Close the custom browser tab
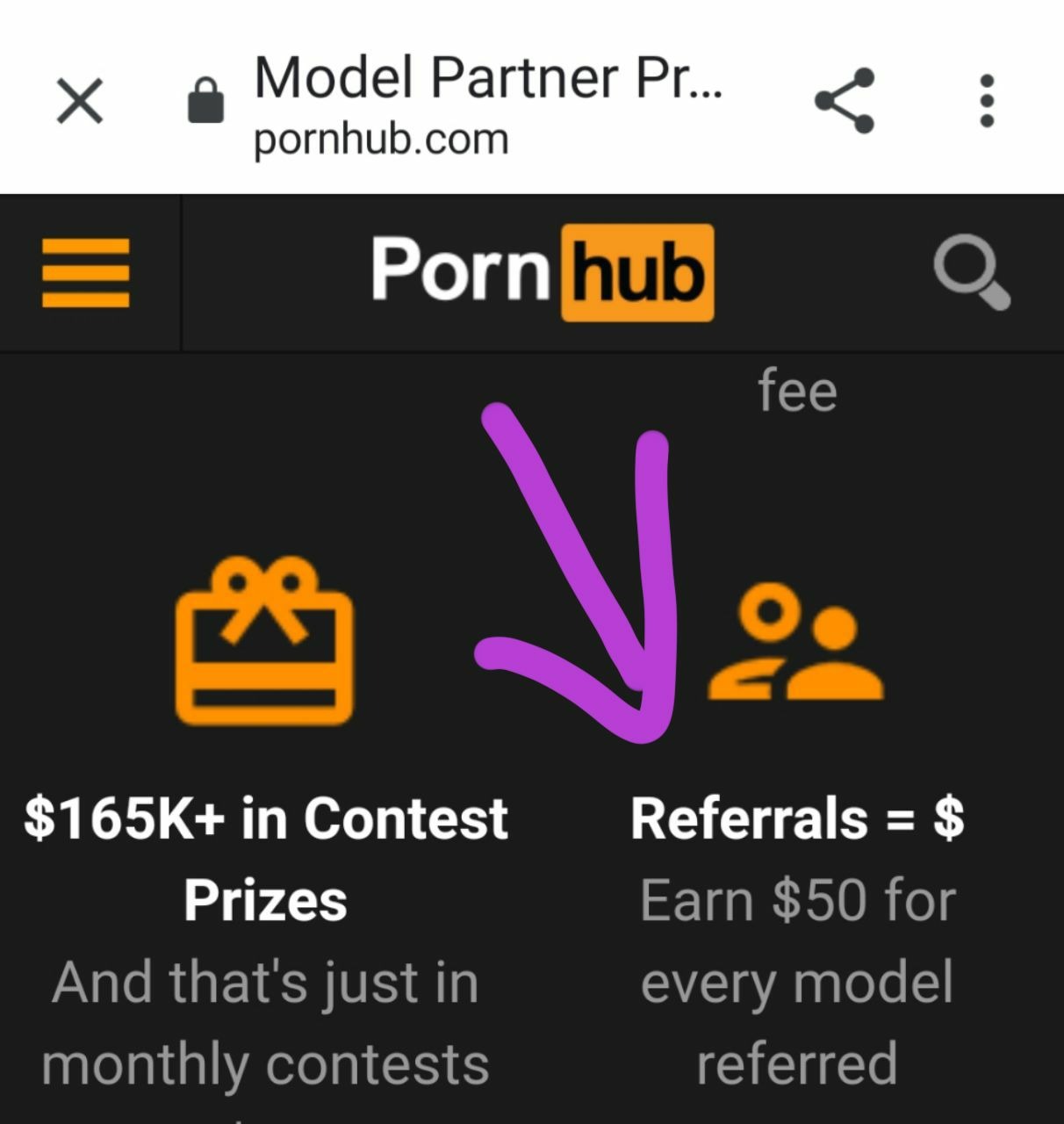The width and height of the screenshot is (1064, 1124). (x=80, y=100)
